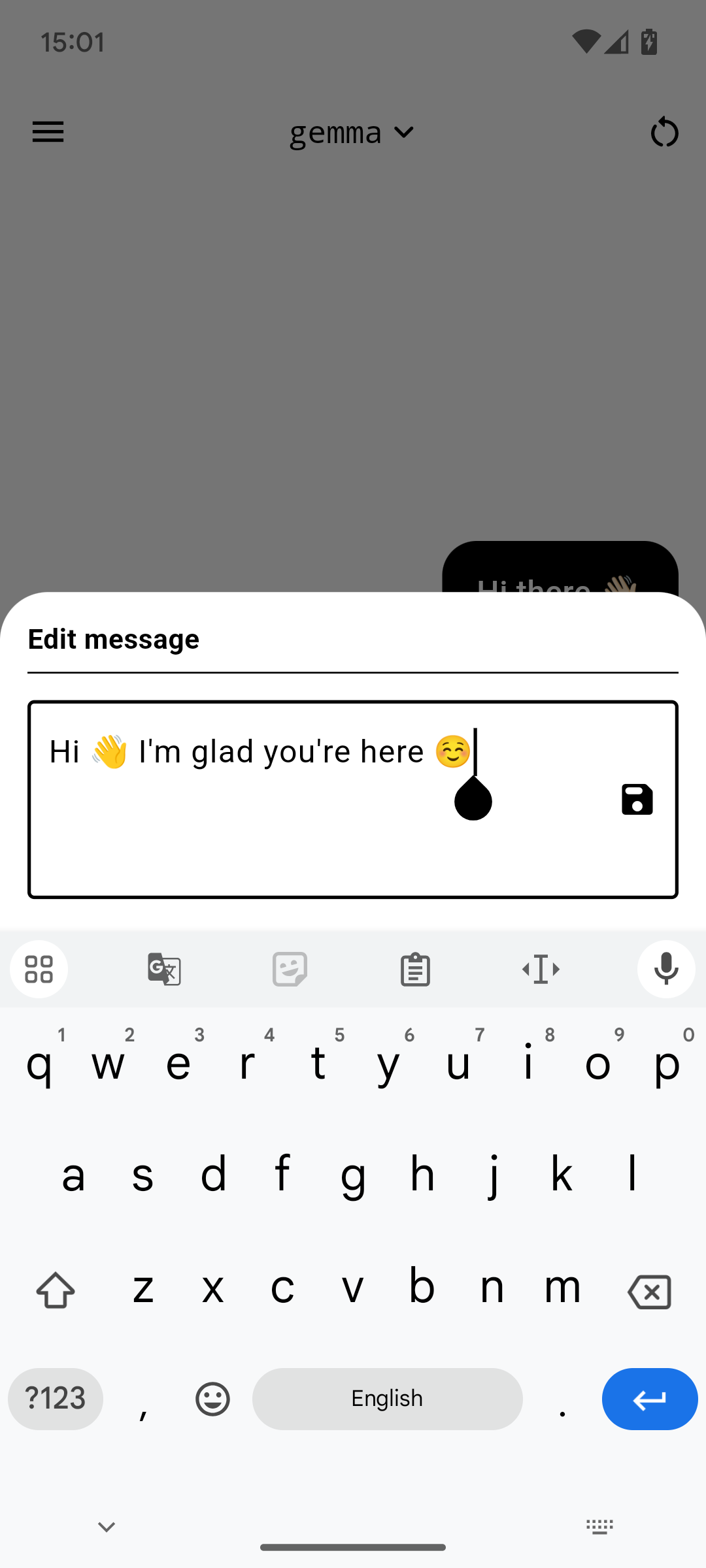Image resolution: width=706 pixels, height=1568 pixels.
Task: Save the edited message
Action: click(637, 799)
